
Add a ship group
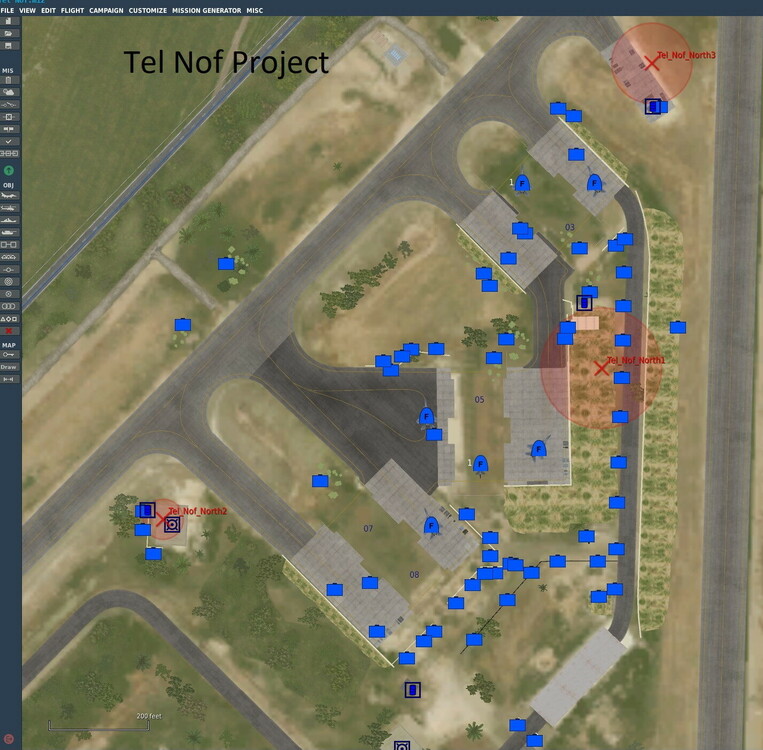pyautogui.click(x=9, y=220)
